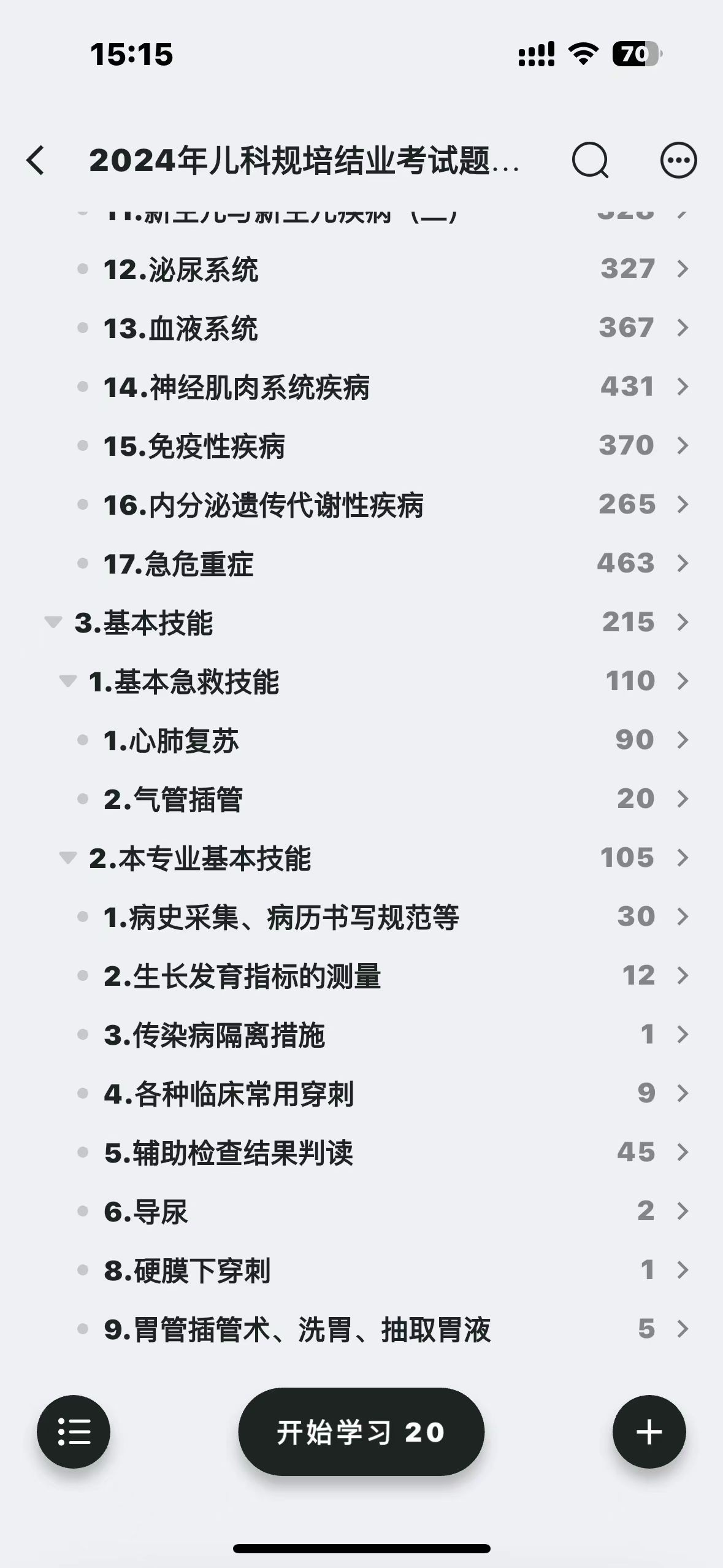
Task: Open 9.胃管插管术、洗胃、抽取胃液 row
Action: pos(297,1330)
